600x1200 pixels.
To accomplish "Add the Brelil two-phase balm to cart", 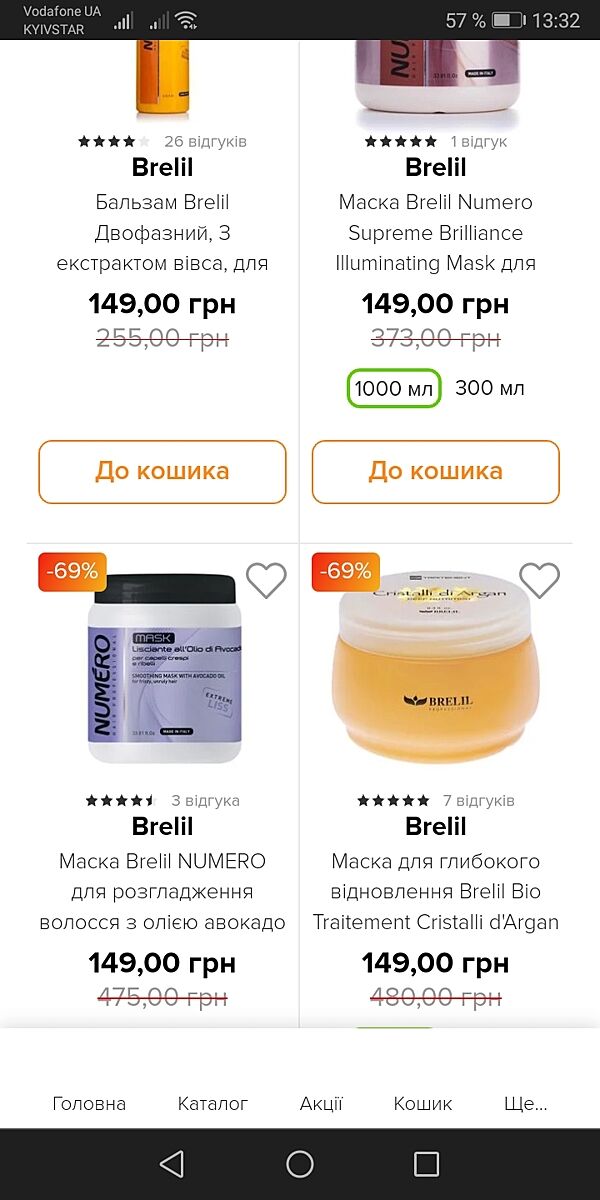I will click(x=162, y=471).
